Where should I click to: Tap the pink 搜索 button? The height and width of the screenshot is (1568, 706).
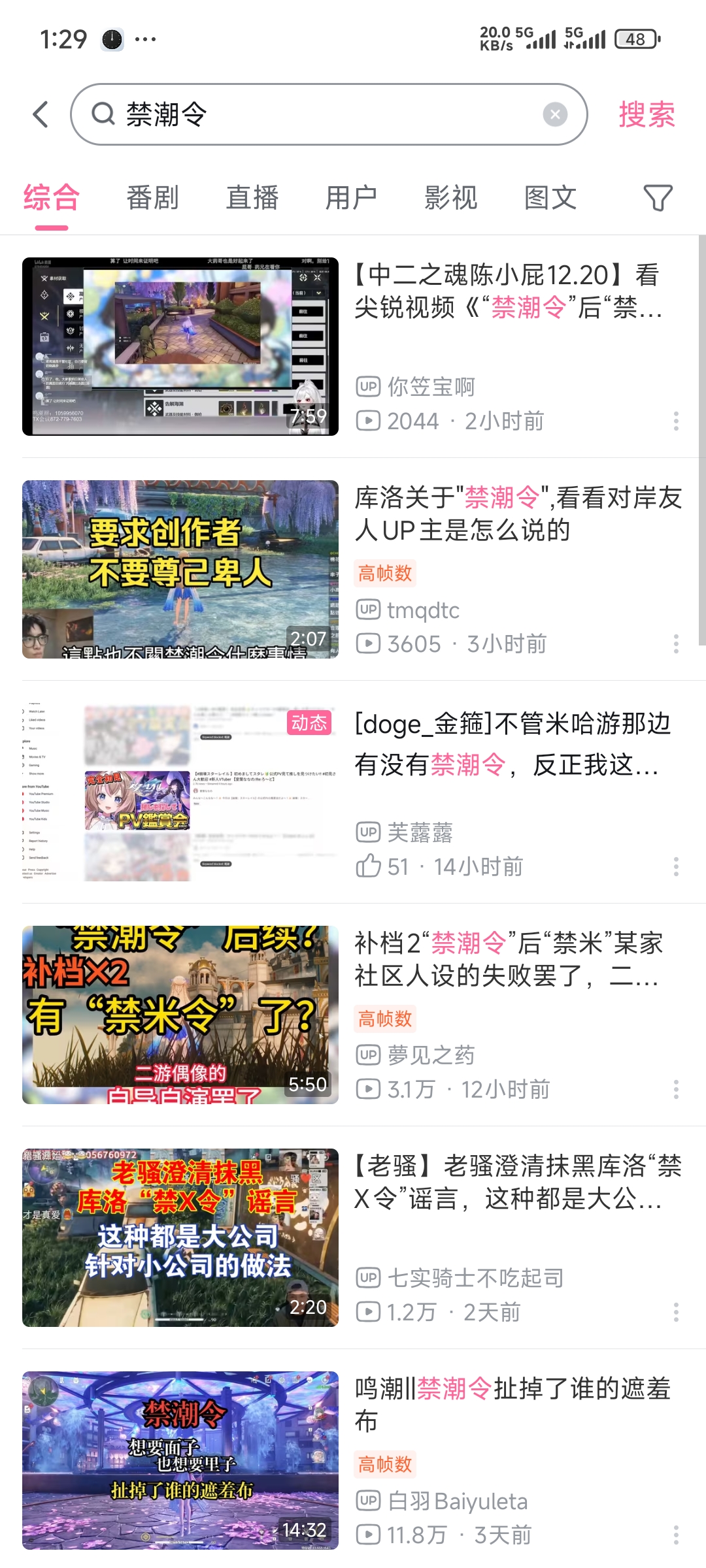pos(647,114)
